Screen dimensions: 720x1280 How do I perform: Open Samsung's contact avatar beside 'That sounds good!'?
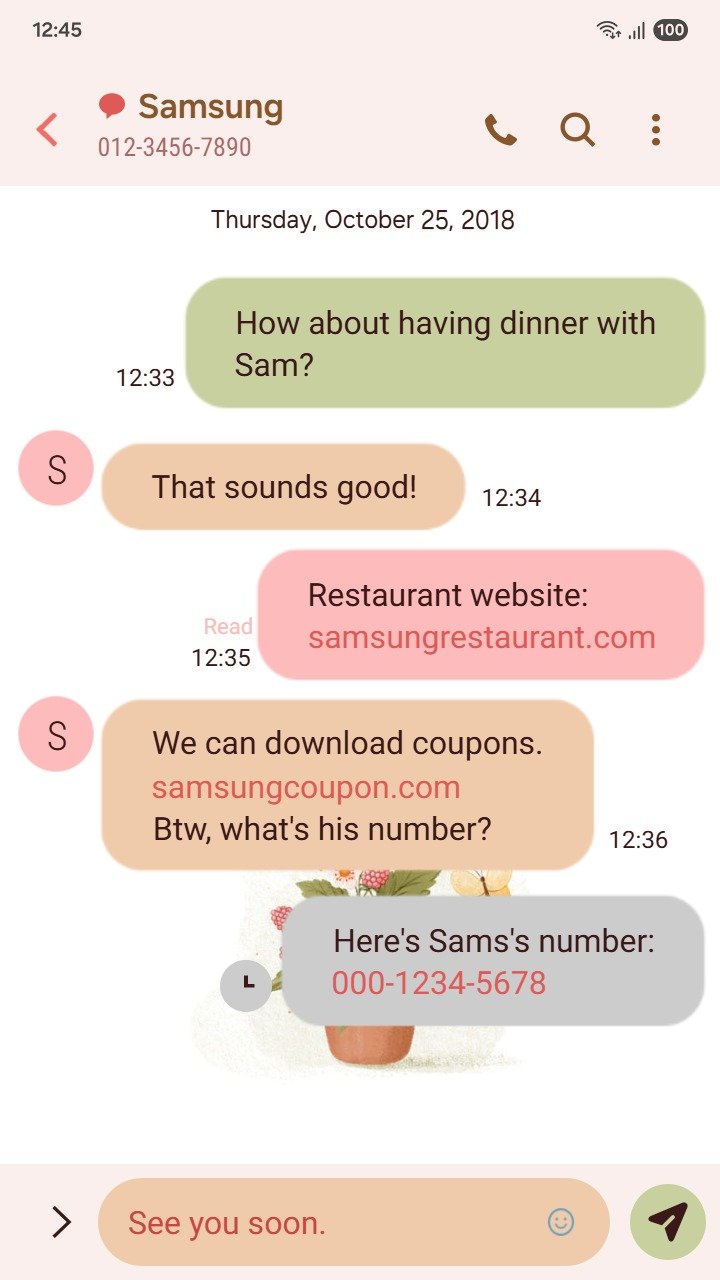coord(56,468)
